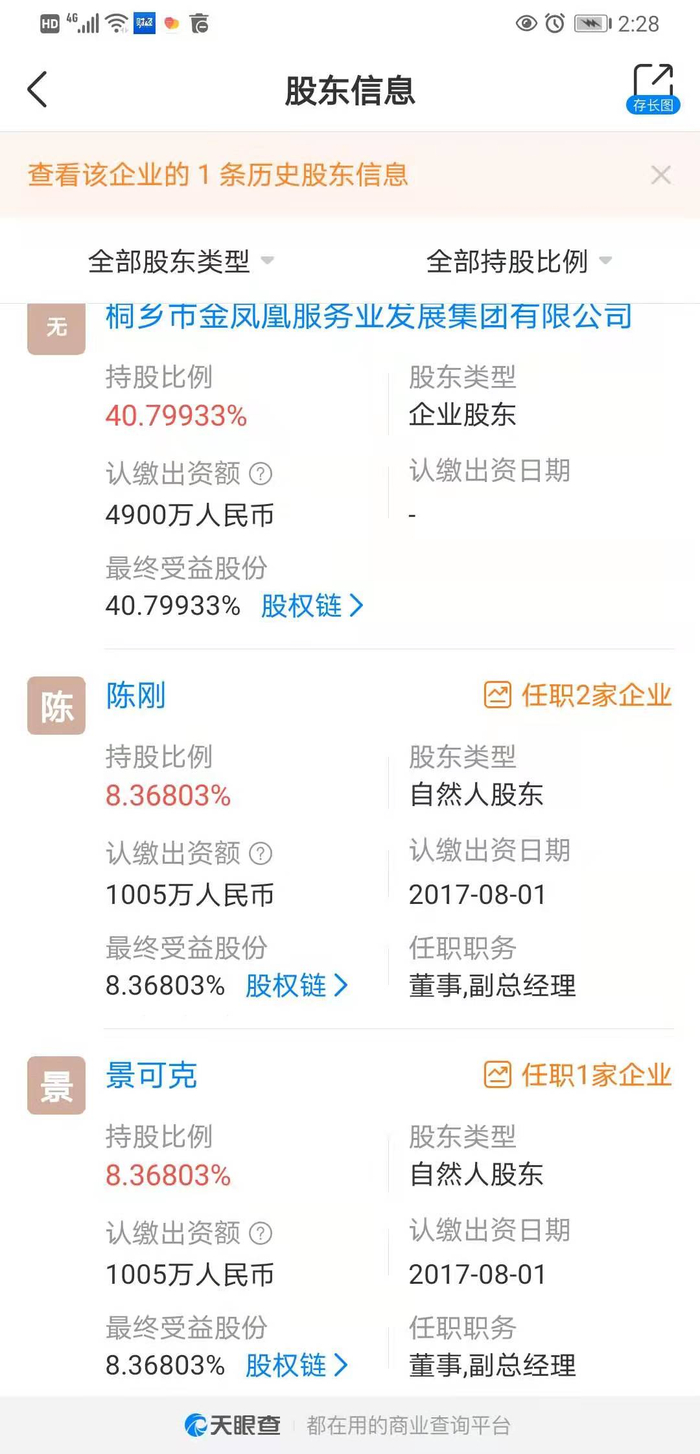Show 景可克's 任职1家企业 details
Viewport: 700px width, 1454px height.
pyautogui.click(x=577, y=1075)
